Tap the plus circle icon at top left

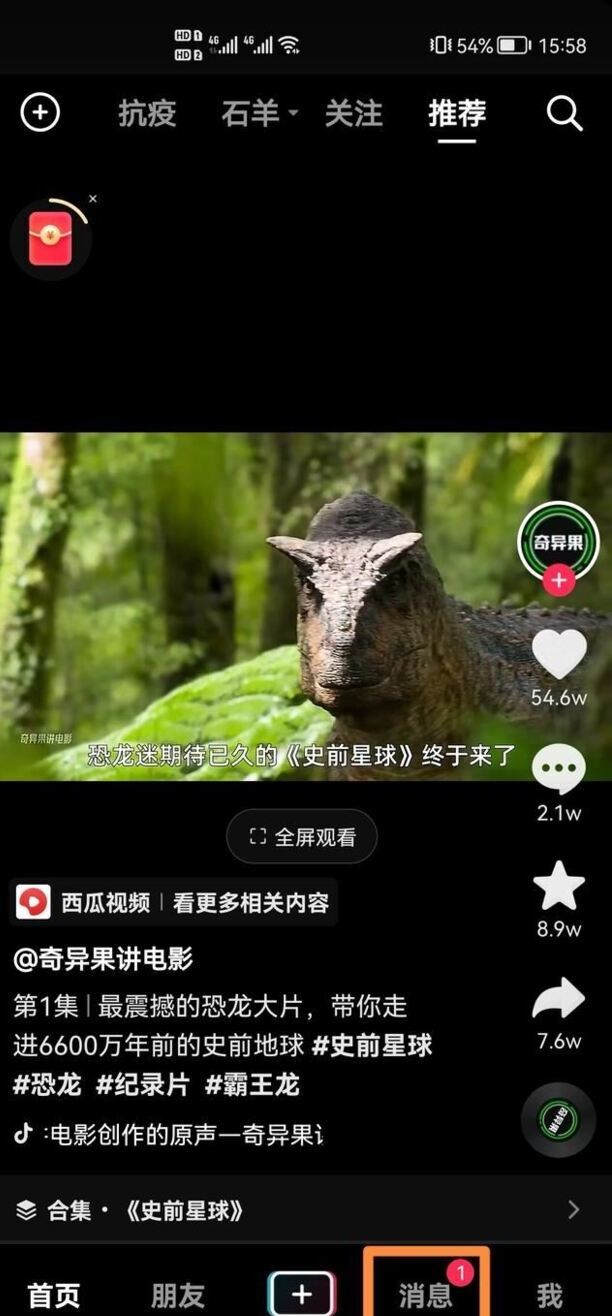coord(40,113)
